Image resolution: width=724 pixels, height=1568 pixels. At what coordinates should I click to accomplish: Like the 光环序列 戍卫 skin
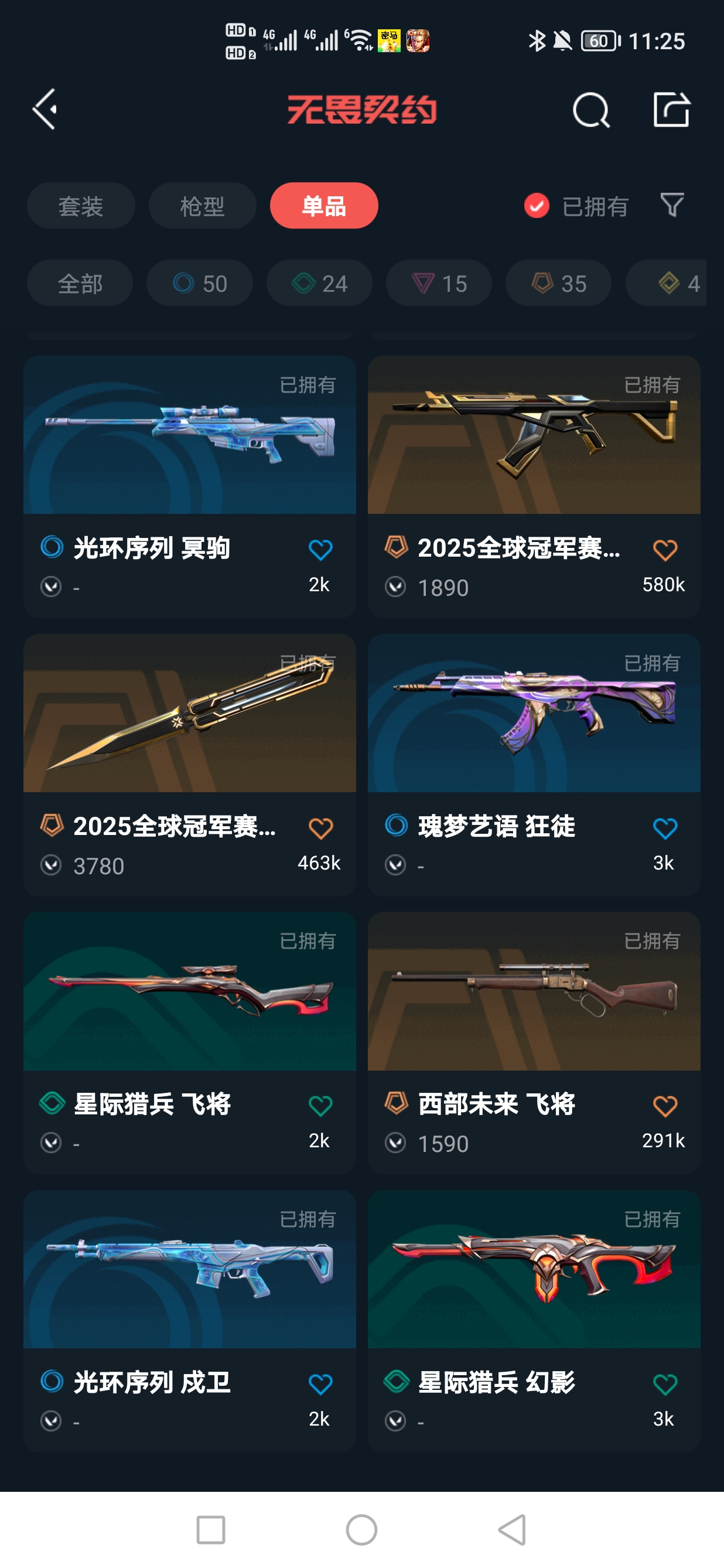pos(320,1384)
